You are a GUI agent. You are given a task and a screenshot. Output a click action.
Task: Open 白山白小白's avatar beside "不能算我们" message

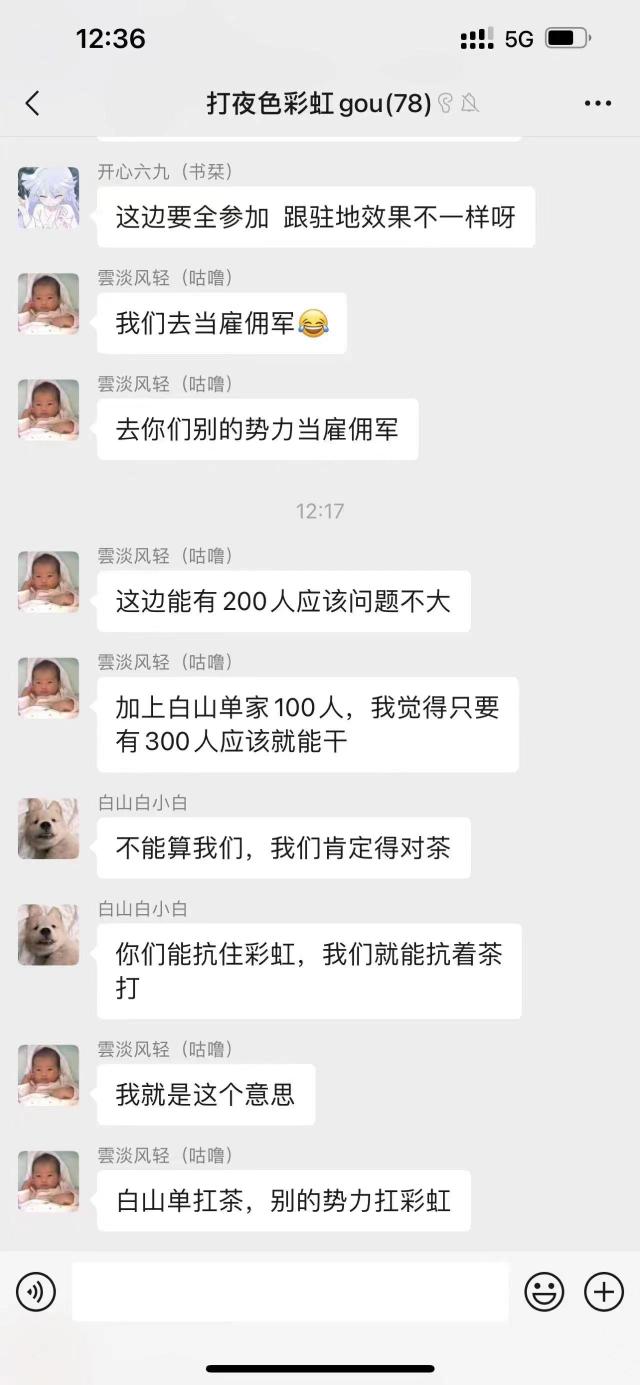click(48, 828)
